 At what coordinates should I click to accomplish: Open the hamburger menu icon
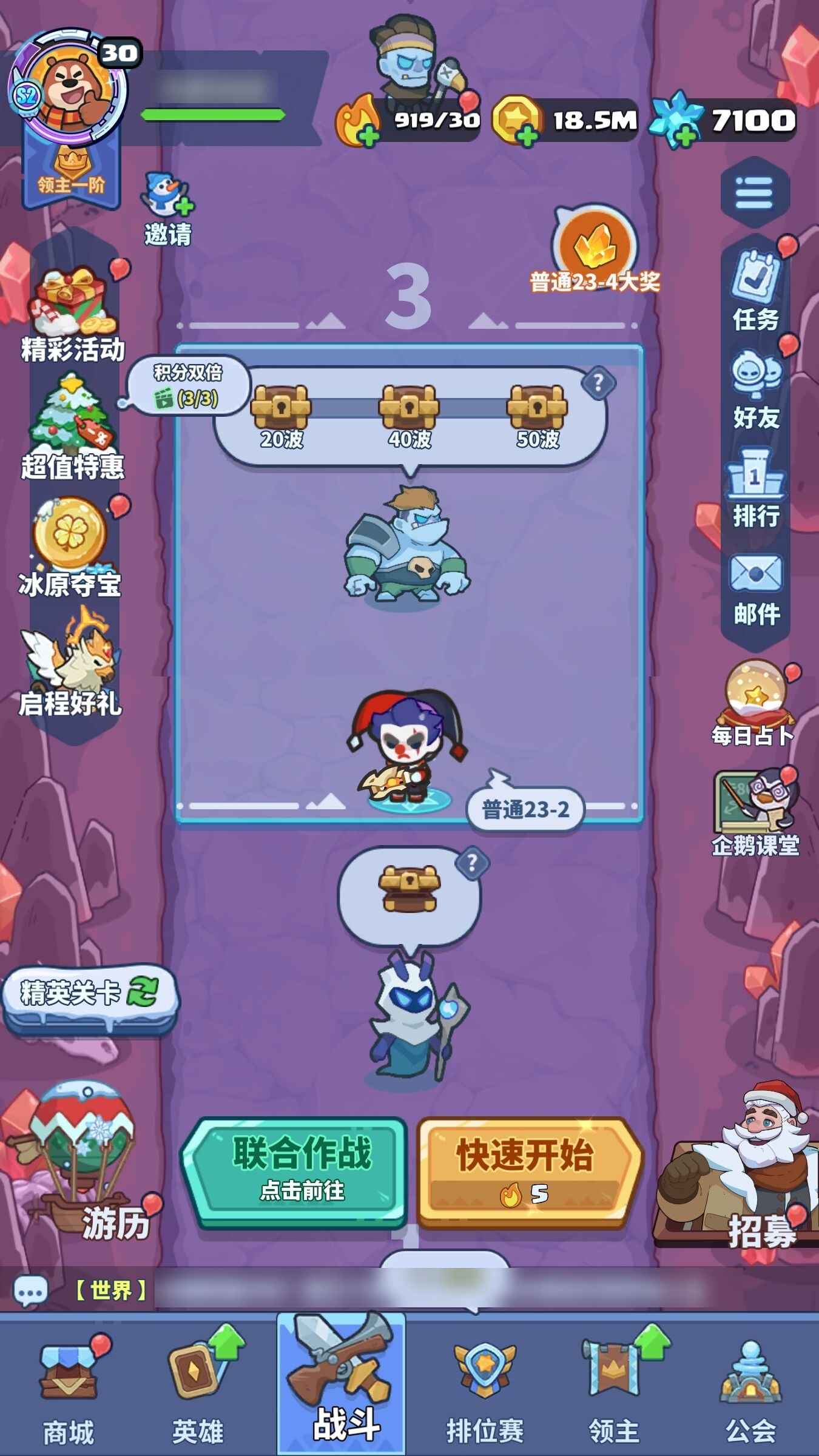(x=754, y=193)
